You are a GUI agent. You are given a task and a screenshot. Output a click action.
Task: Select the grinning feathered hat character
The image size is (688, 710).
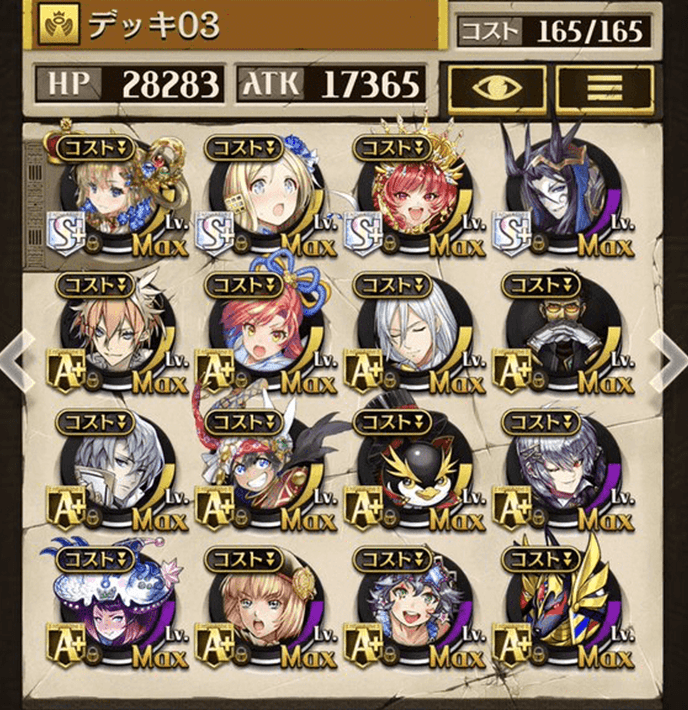click(x=258, y=470)
